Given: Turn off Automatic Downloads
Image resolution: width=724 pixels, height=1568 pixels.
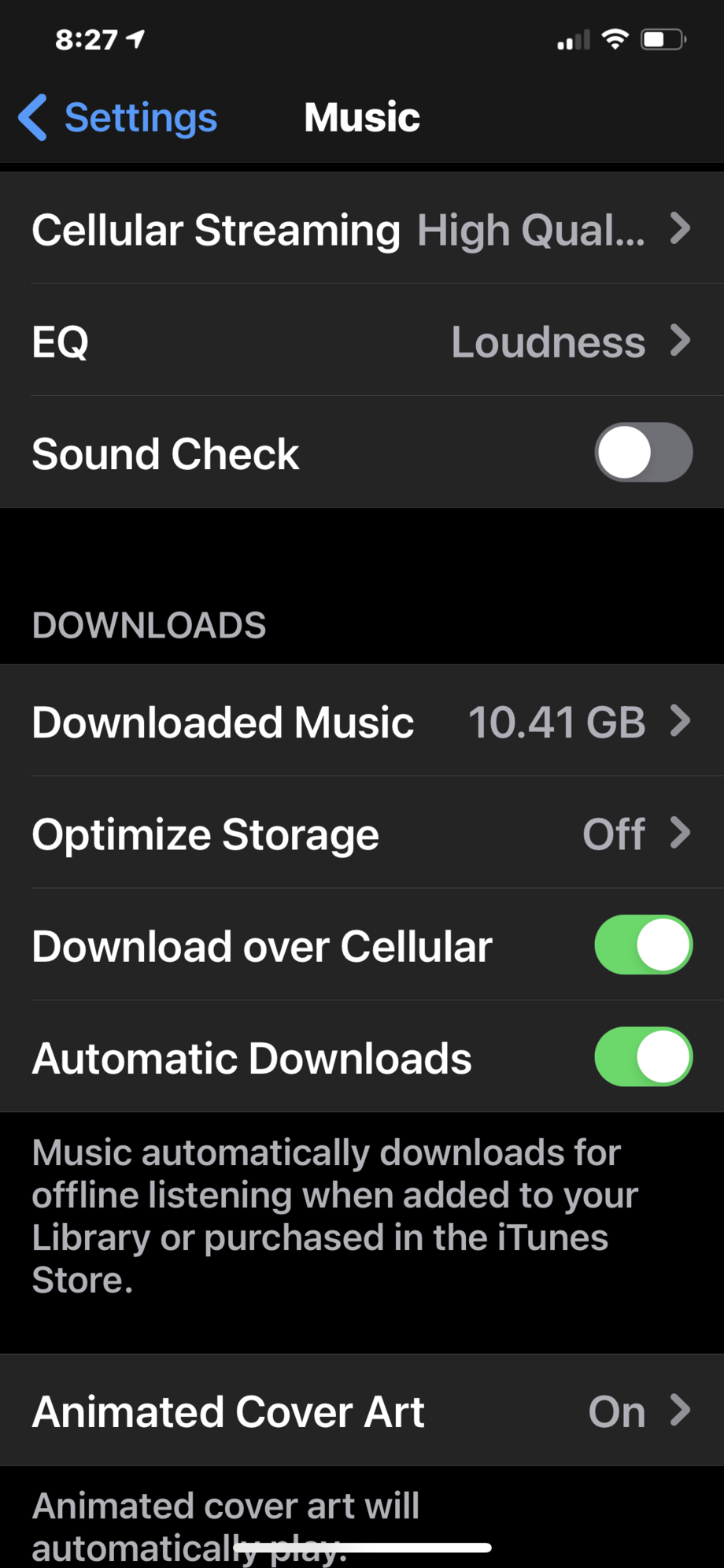Looking at the screenshot, I should tap(643, 1056).
